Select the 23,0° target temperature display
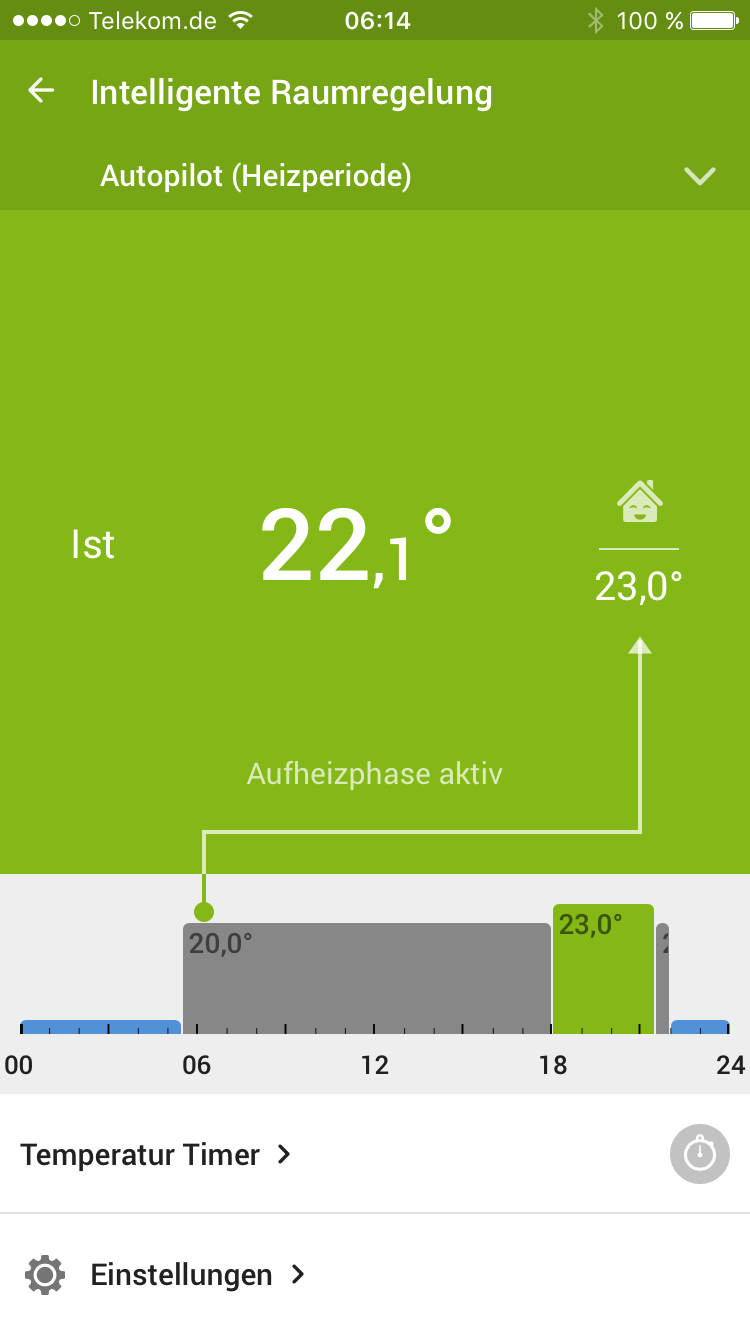The width and height of the screenshot is (750, 1334). pyautogui.click(x=638, y=587)
